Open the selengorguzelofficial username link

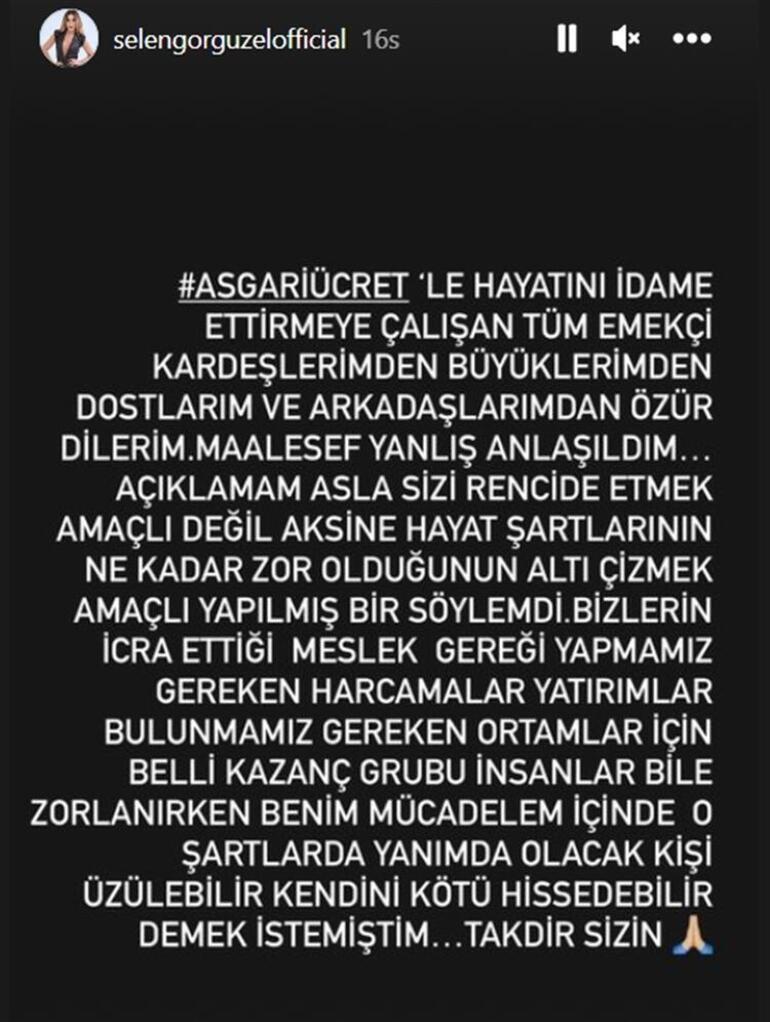[x=230, y=40]
